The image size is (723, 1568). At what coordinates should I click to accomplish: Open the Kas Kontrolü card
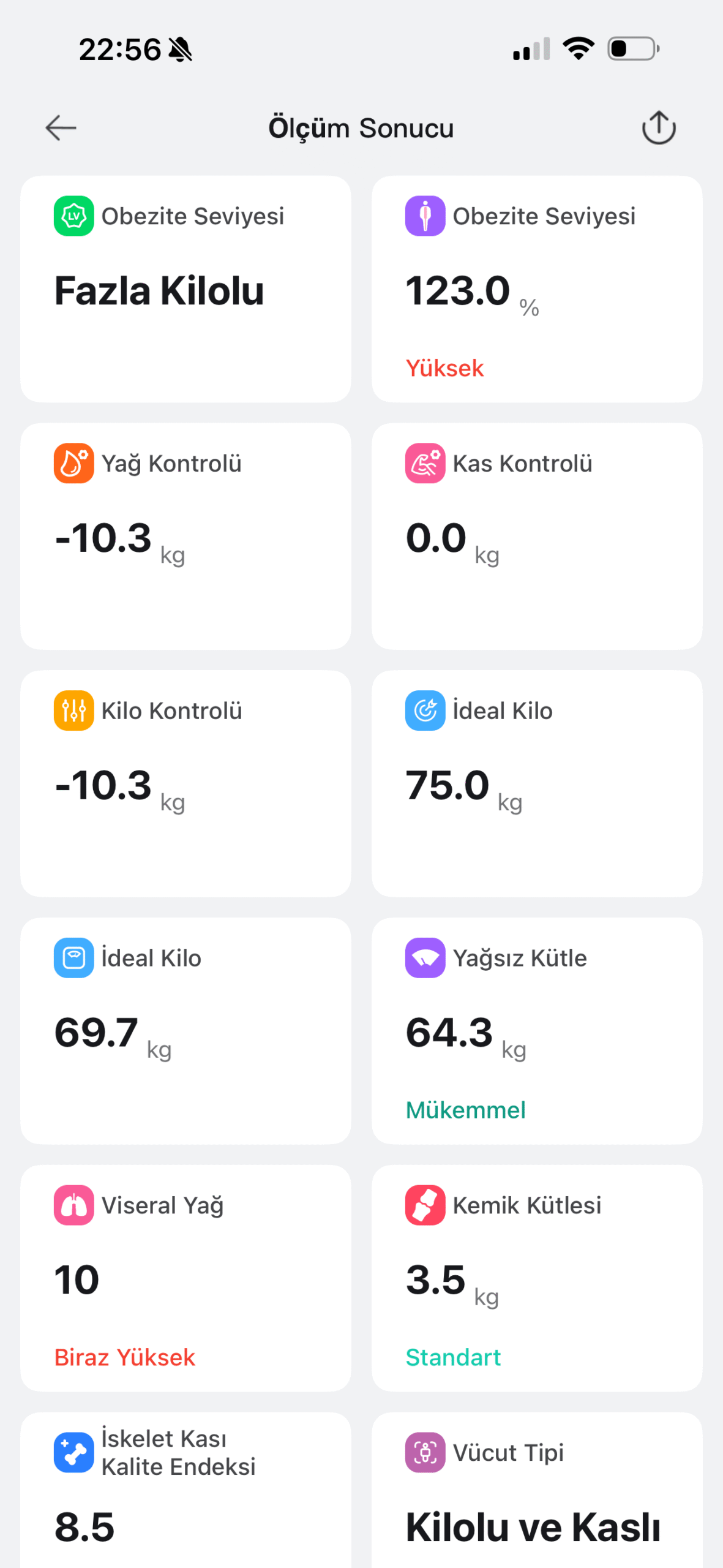pos(536,536)
